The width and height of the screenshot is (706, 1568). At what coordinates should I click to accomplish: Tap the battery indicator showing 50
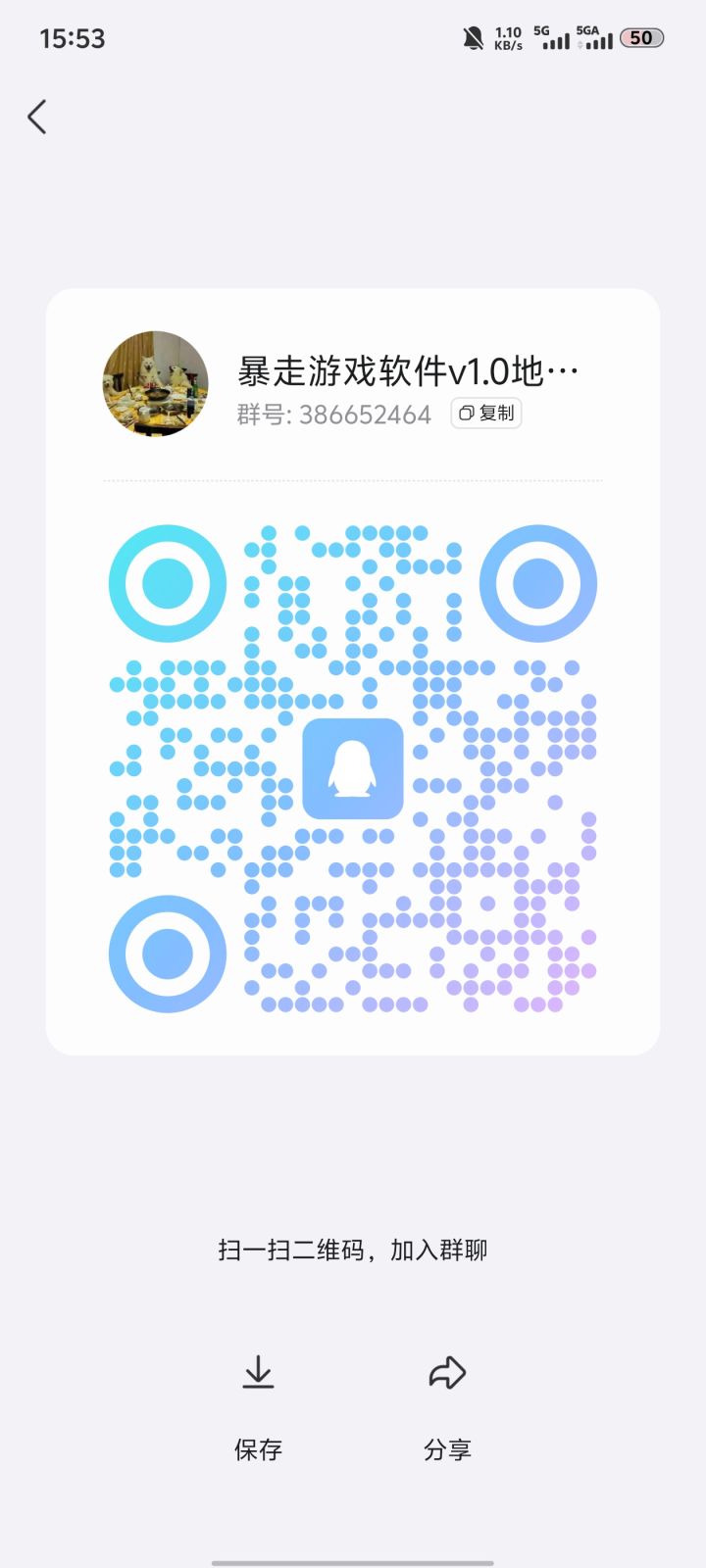point(641,37)
